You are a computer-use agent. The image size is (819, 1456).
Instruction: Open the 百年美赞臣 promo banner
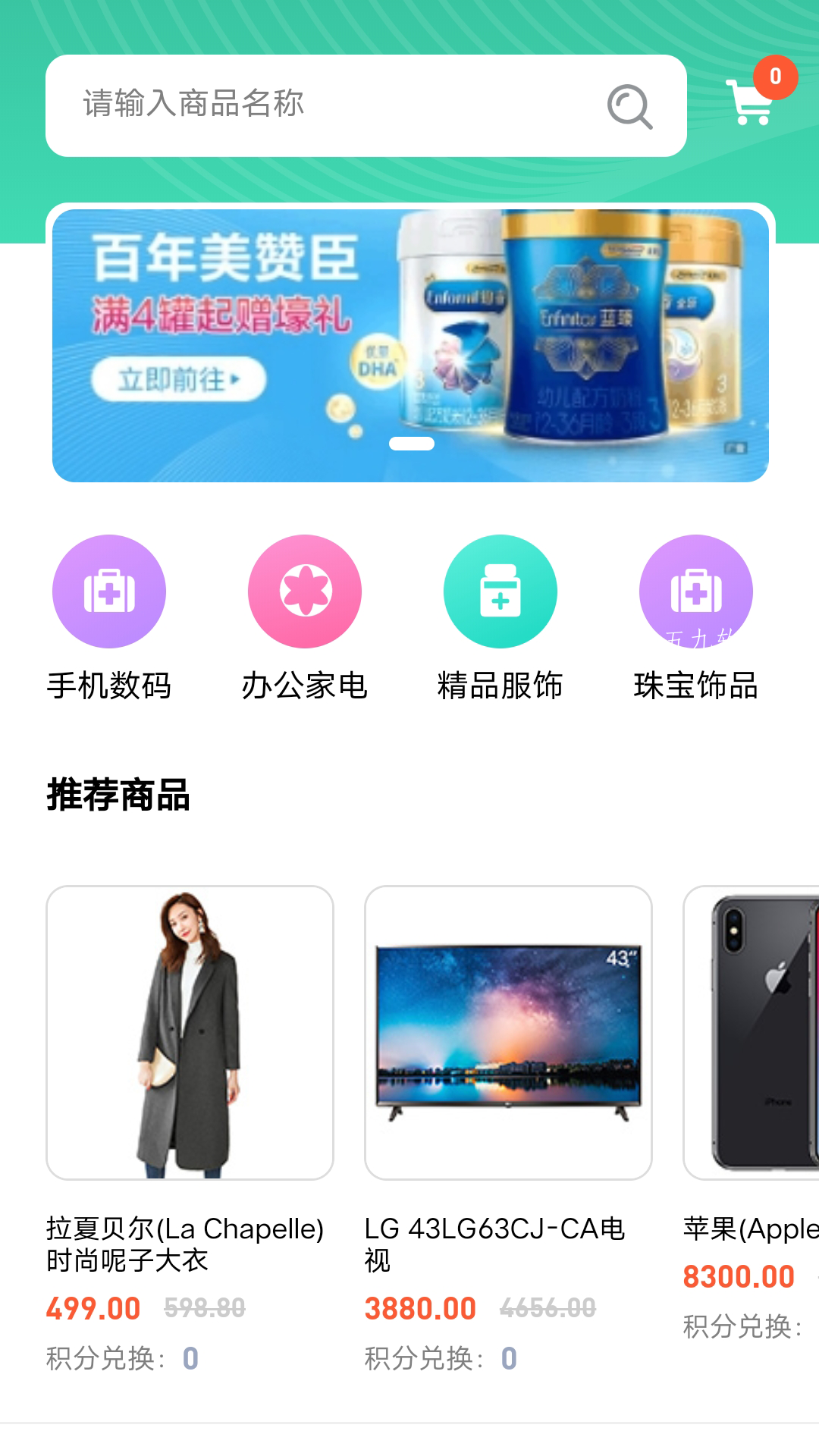[x=410, y=346]
